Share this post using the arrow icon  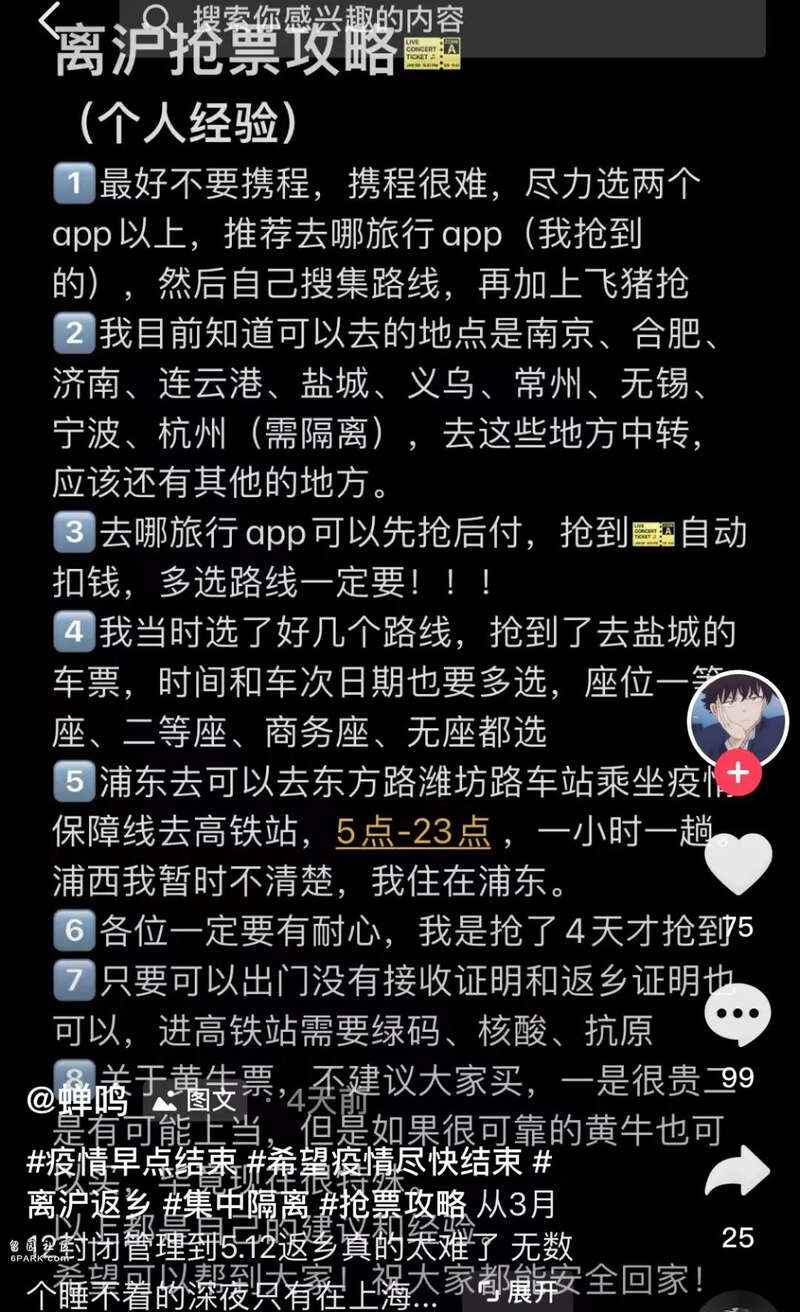pos(738,1173)
